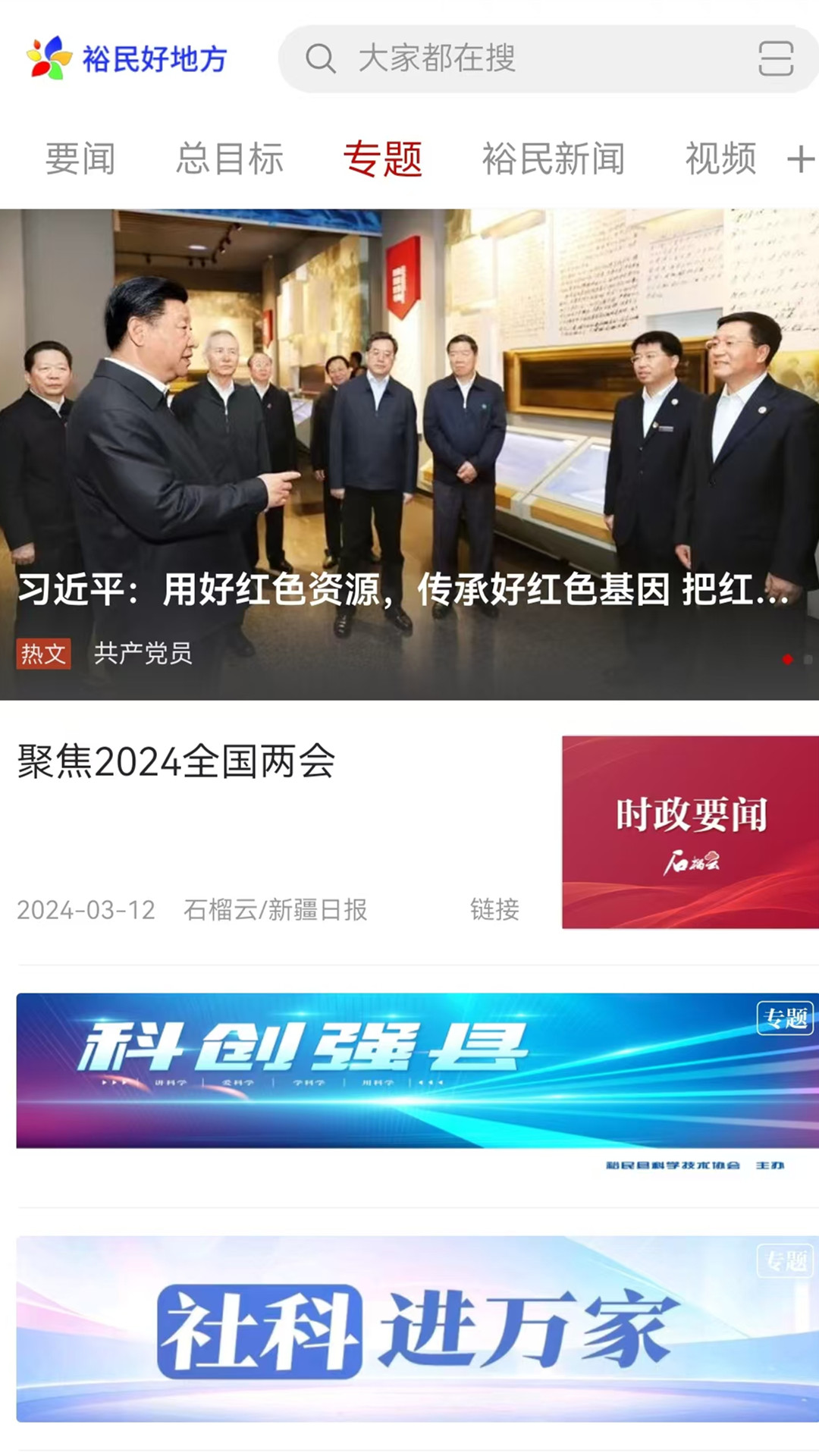Viewport: 819px width, 1456px height.
Task: Open the 社科进万家 special topic banner
Action: point(416,1329)
